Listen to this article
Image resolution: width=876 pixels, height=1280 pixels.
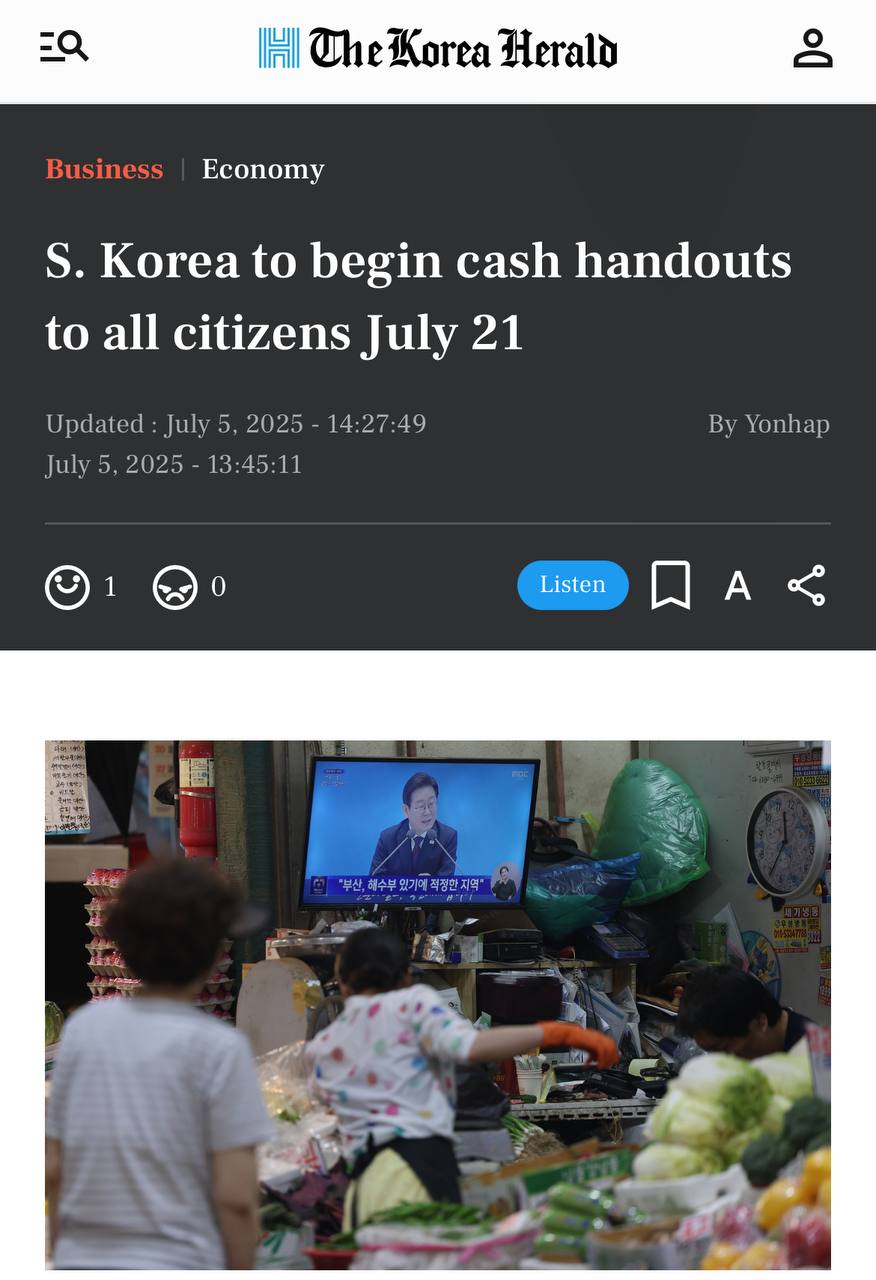pos(572,585)
